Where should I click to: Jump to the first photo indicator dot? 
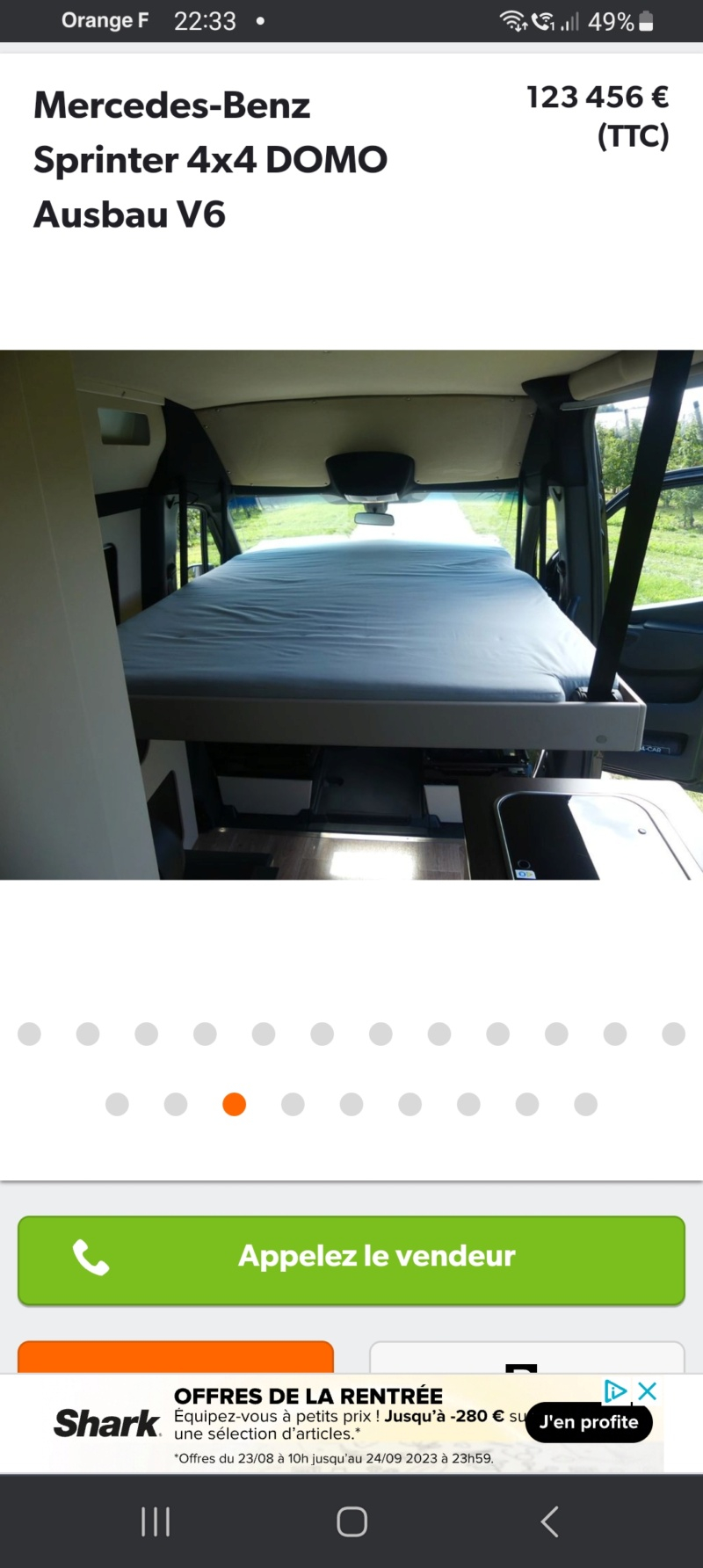coord(29,1034)
